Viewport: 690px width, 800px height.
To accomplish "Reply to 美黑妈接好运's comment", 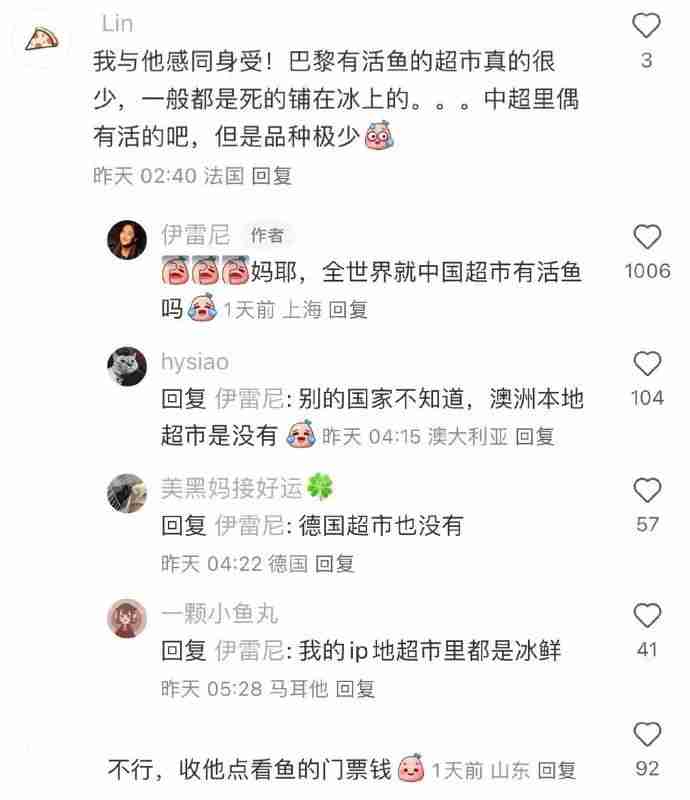I will point(334,563).
